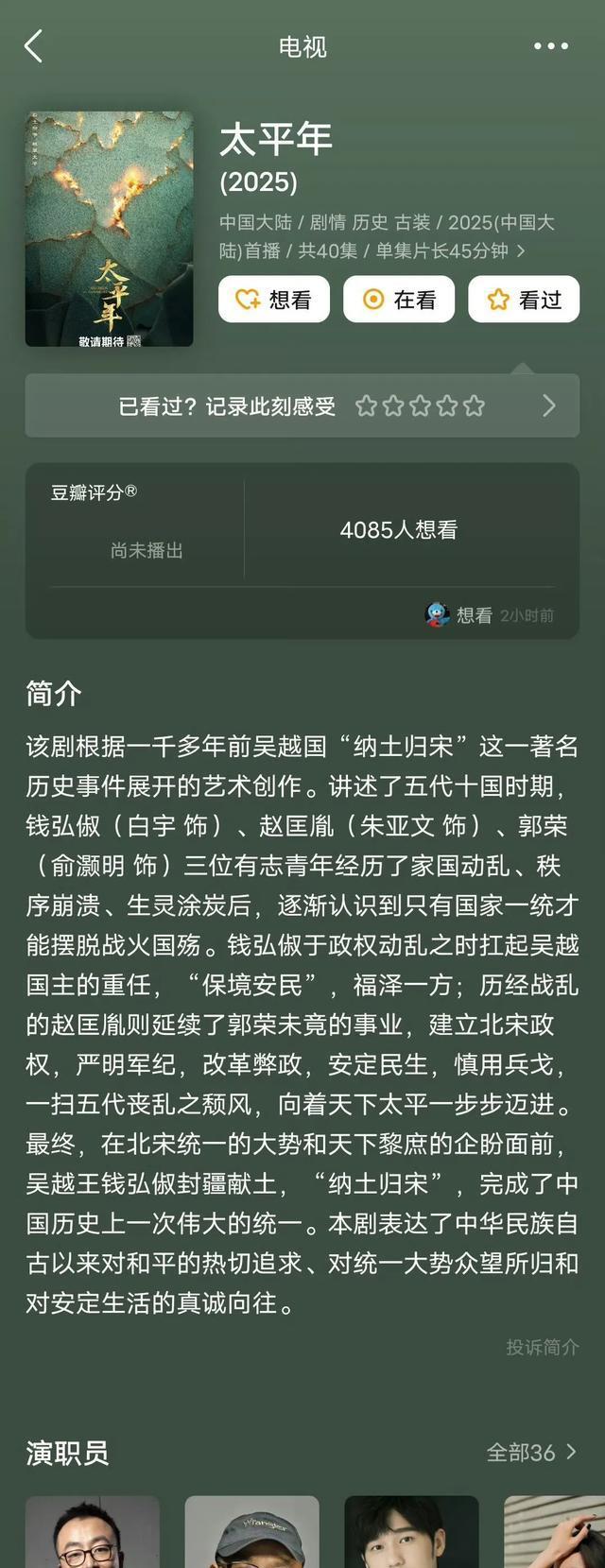View all cast via 全部36

(530, 1452)
